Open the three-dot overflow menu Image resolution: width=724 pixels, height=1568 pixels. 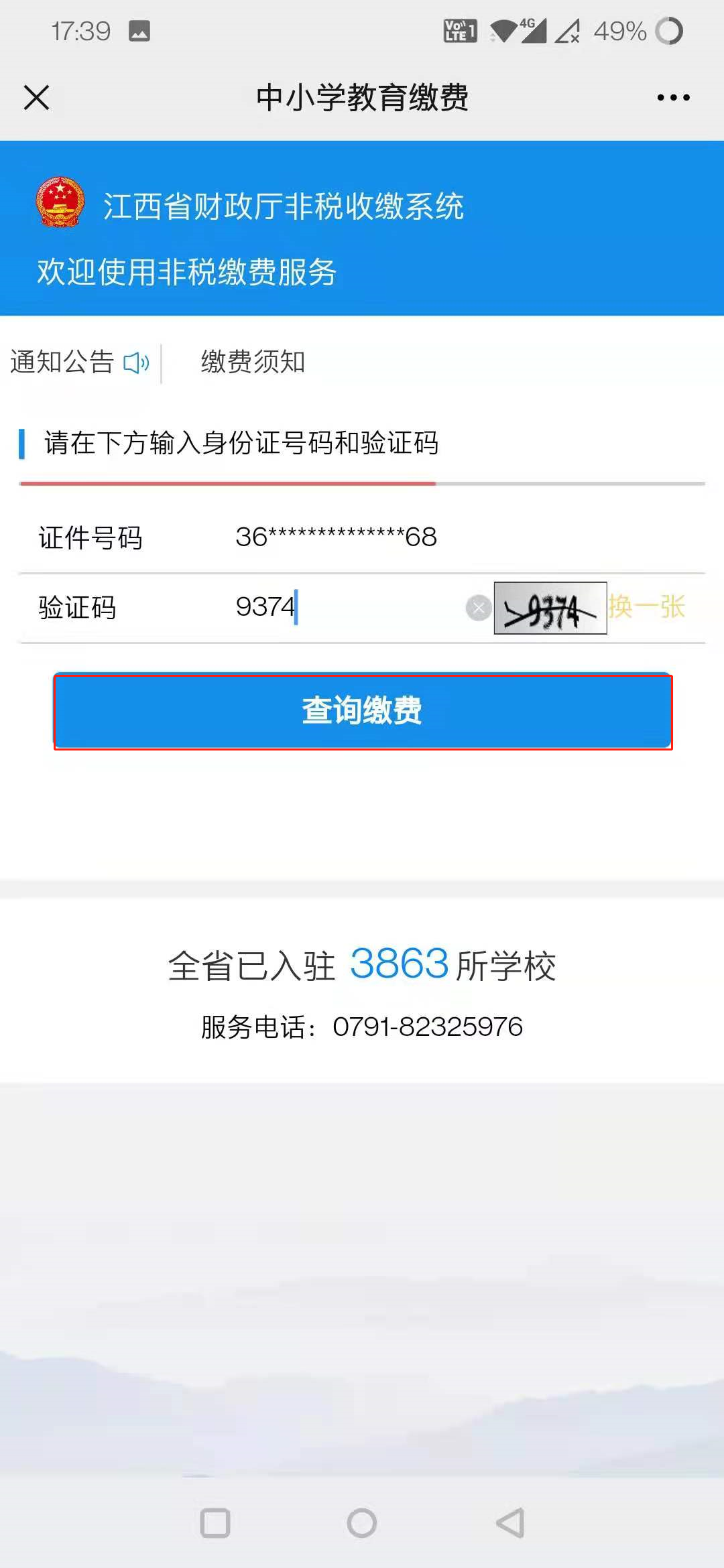point(673,98)
